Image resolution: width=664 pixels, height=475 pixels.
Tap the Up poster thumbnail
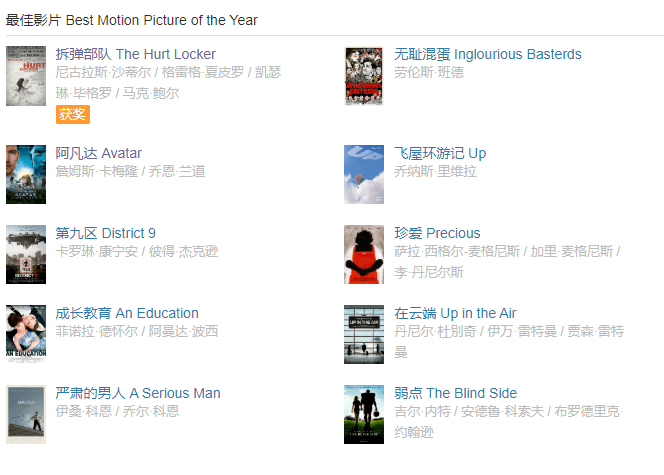coord(363,174)
